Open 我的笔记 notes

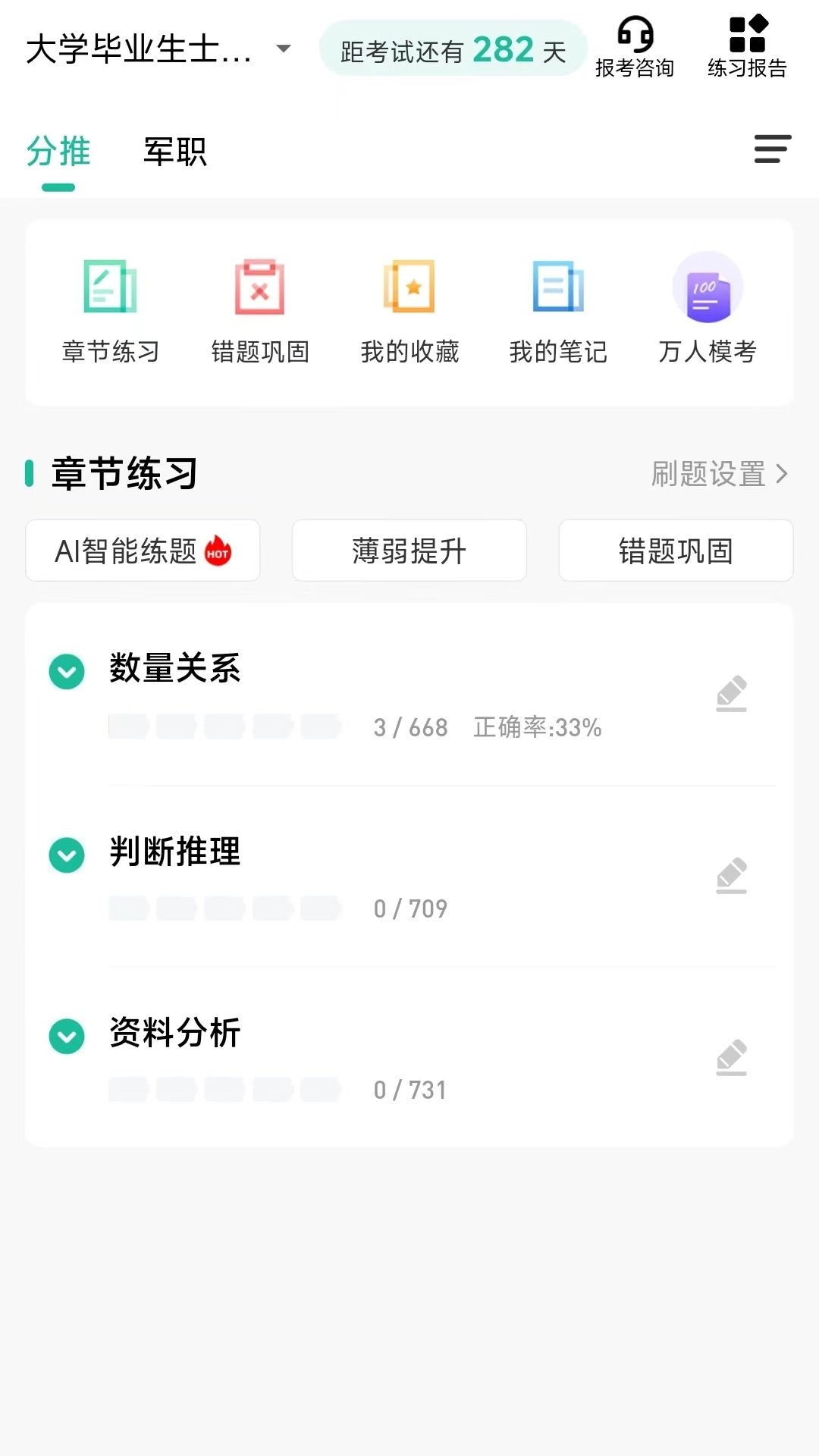tap(559, 307)
